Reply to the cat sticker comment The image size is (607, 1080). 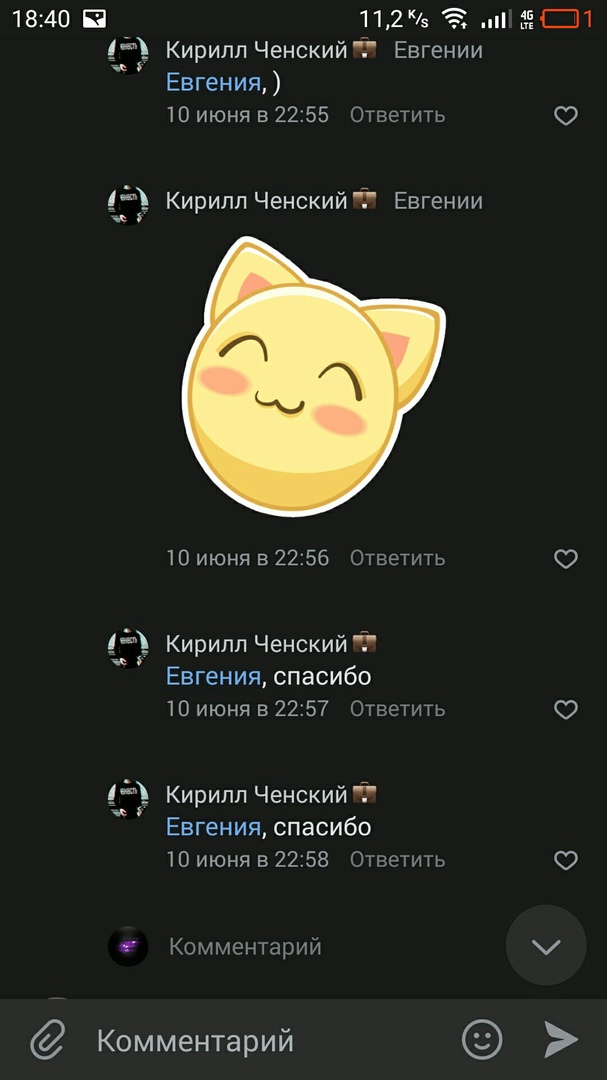click(397, 558)
